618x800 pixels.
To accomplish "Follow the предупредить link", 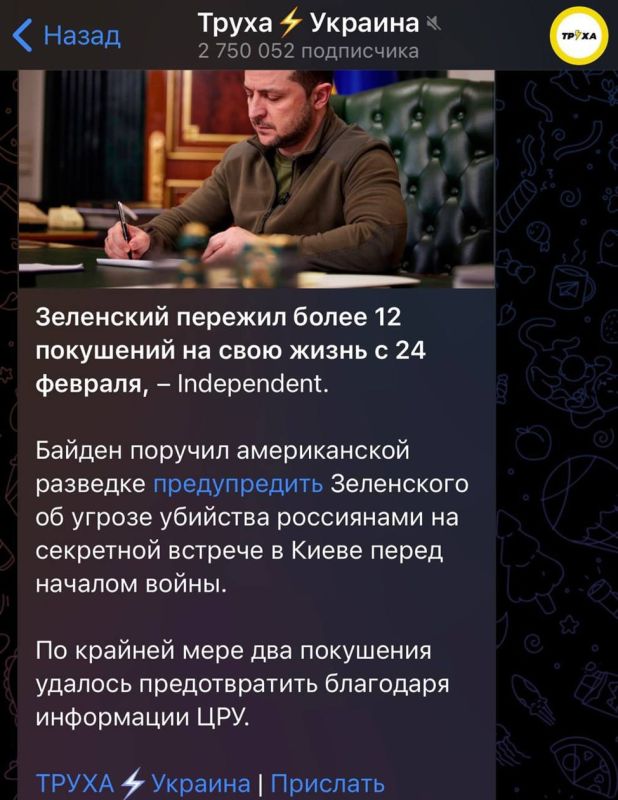I will [x=238, y=485].
